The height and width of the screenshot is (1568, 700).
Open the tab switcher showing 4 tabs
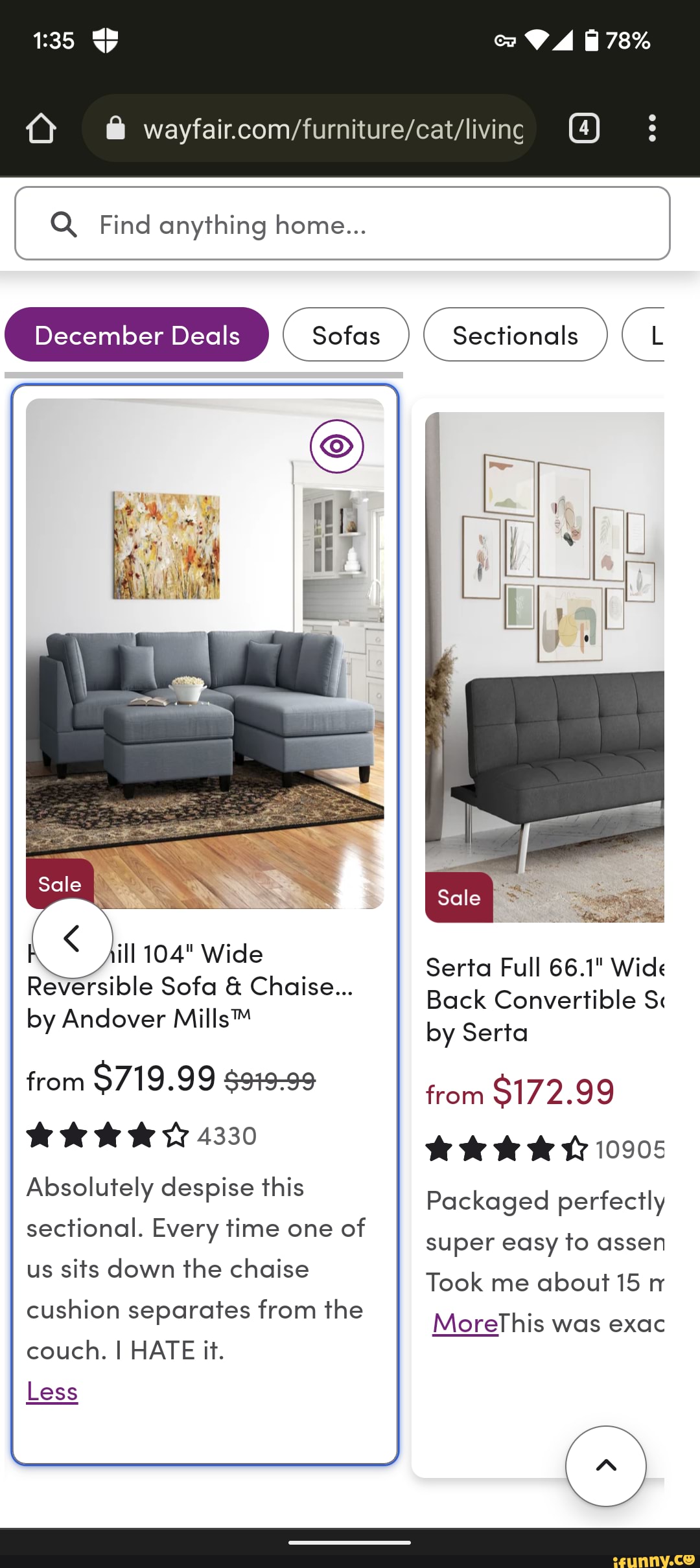pos(583,128)
